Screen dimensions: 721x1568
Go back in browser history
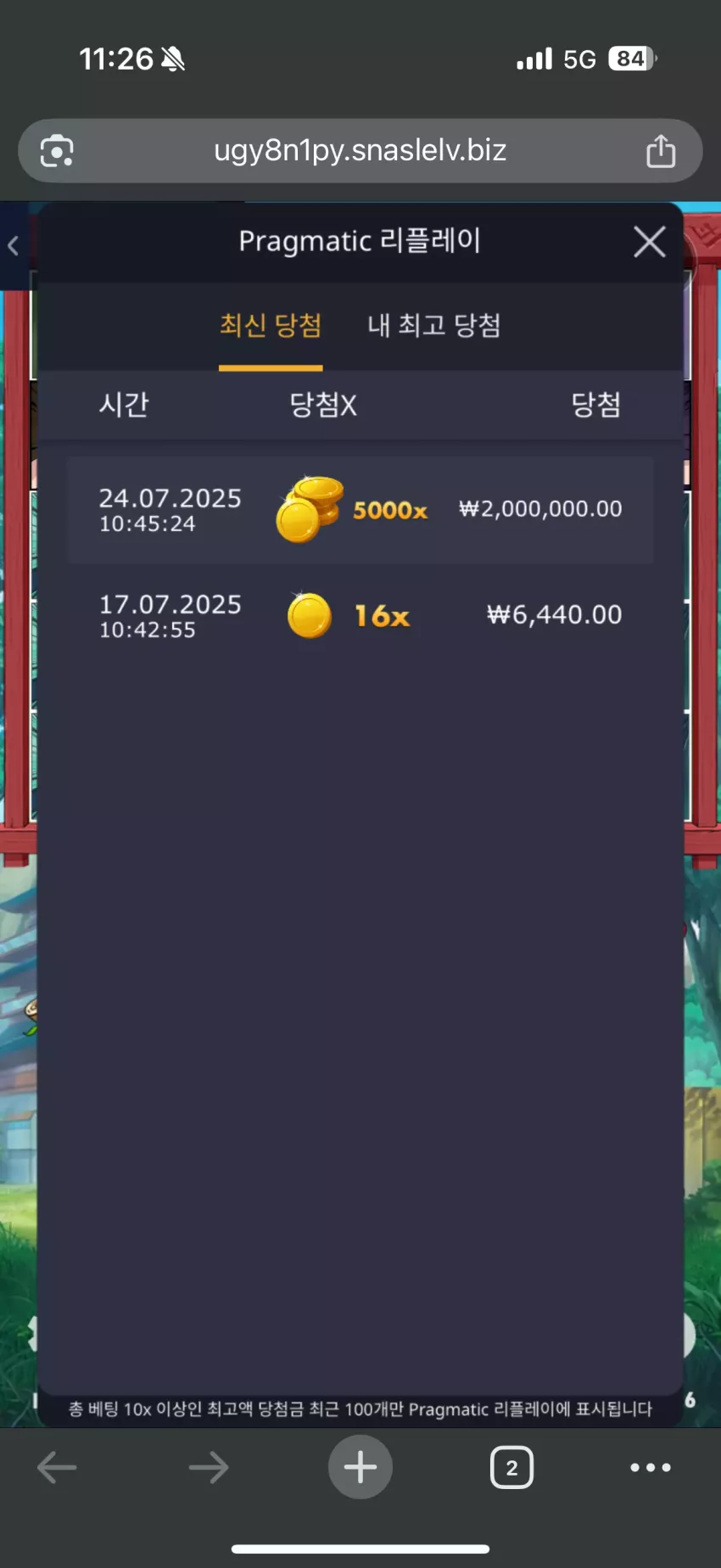coord(57,1467)
